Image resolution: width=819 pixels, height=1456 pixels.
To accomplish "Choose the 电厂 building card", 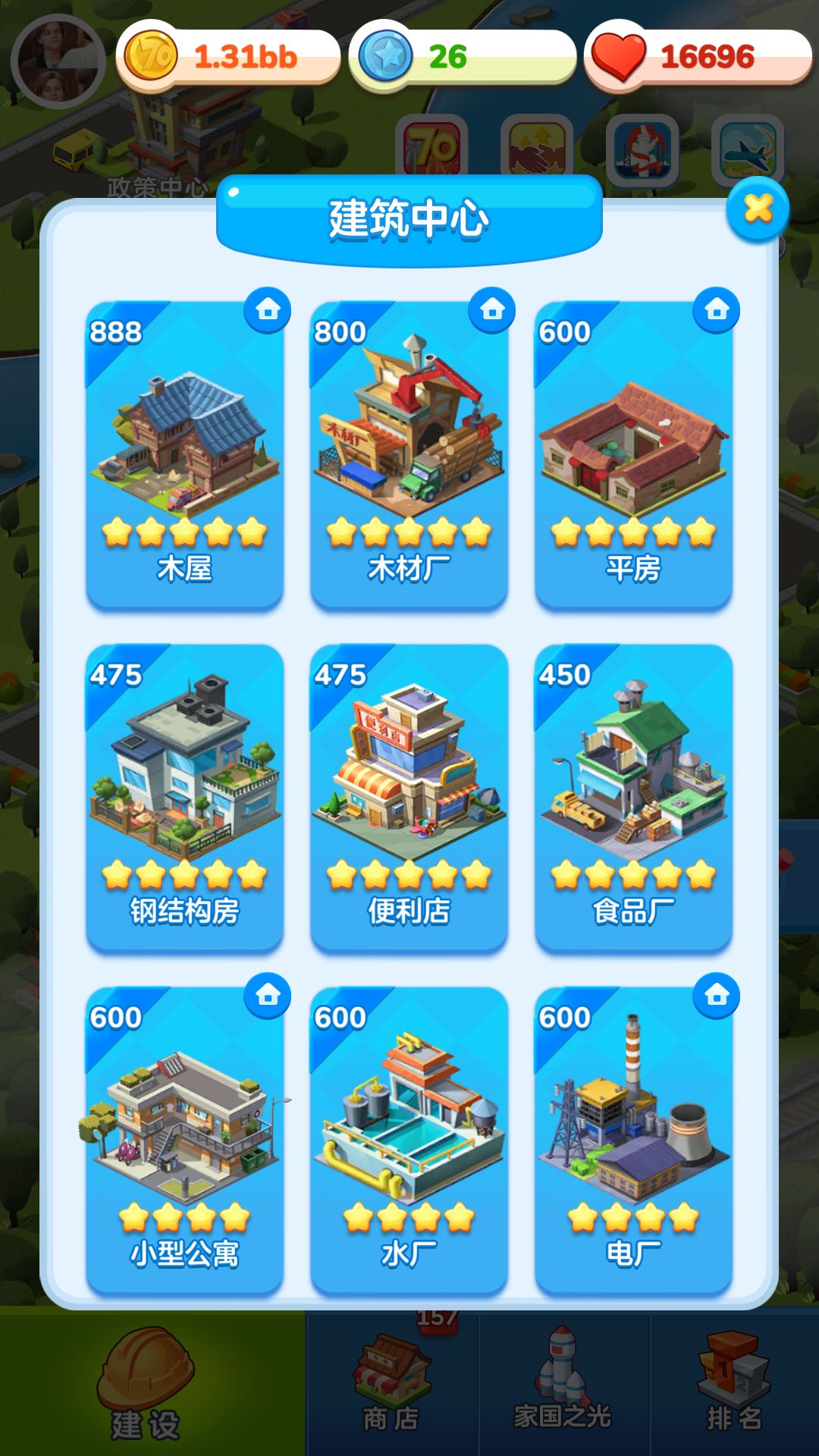I will 633,1137.
